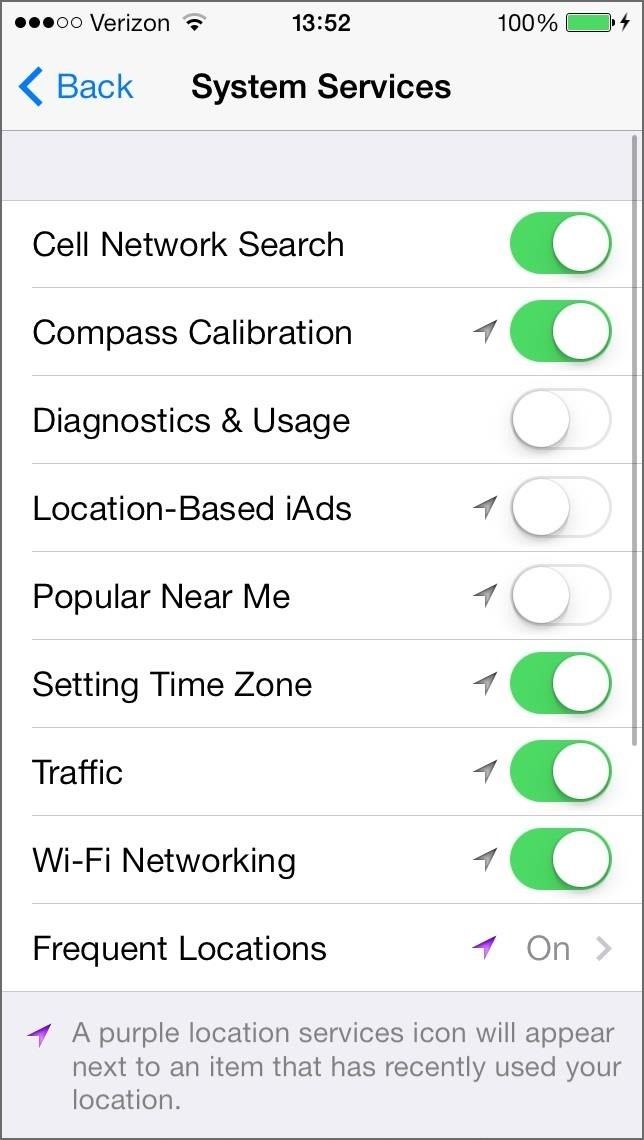
Task: Disable the Traffic toggle
Action: tap(559, 772)
